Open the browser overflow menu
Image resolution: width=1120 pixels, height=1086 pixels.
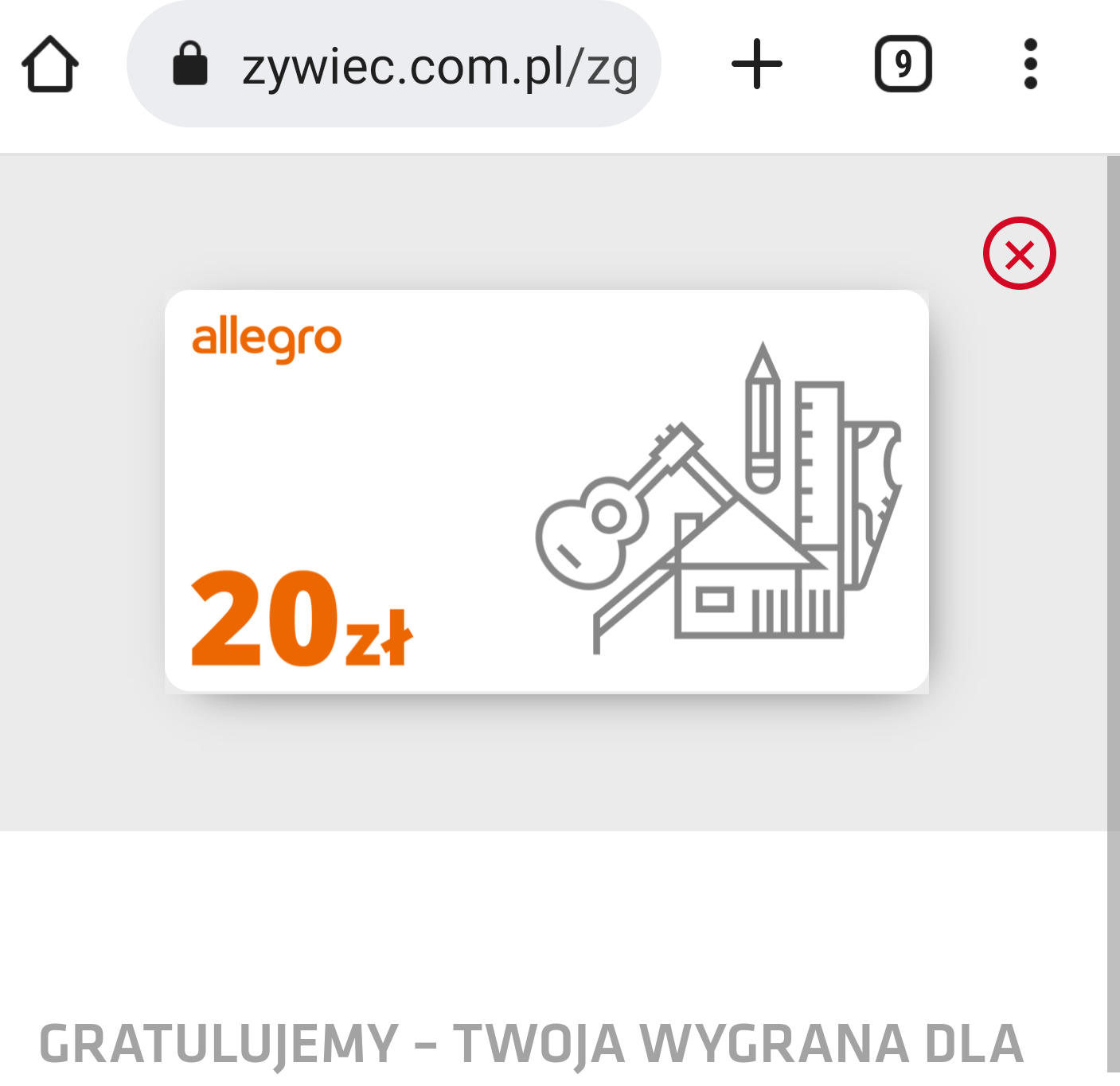click(1030, 64)
